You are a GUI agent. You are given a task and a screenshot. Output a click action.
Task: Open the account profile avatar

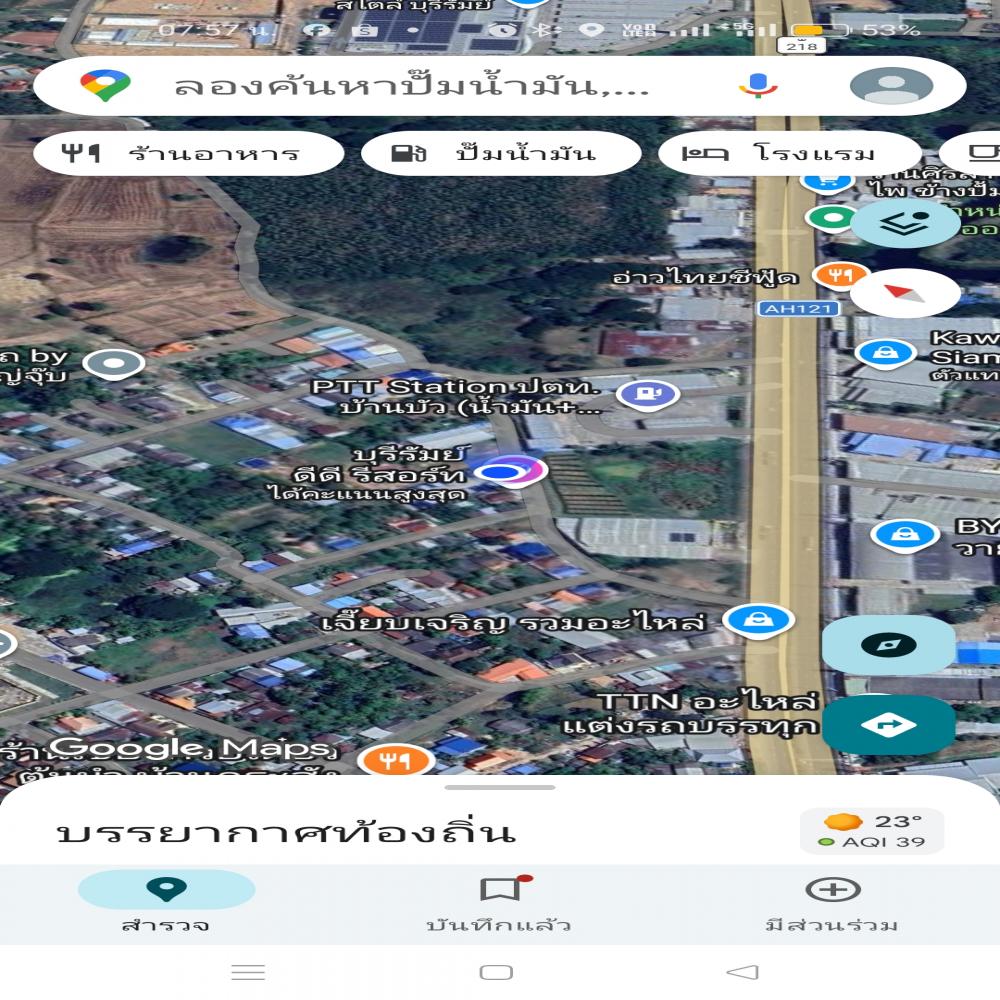click(890, 86)
